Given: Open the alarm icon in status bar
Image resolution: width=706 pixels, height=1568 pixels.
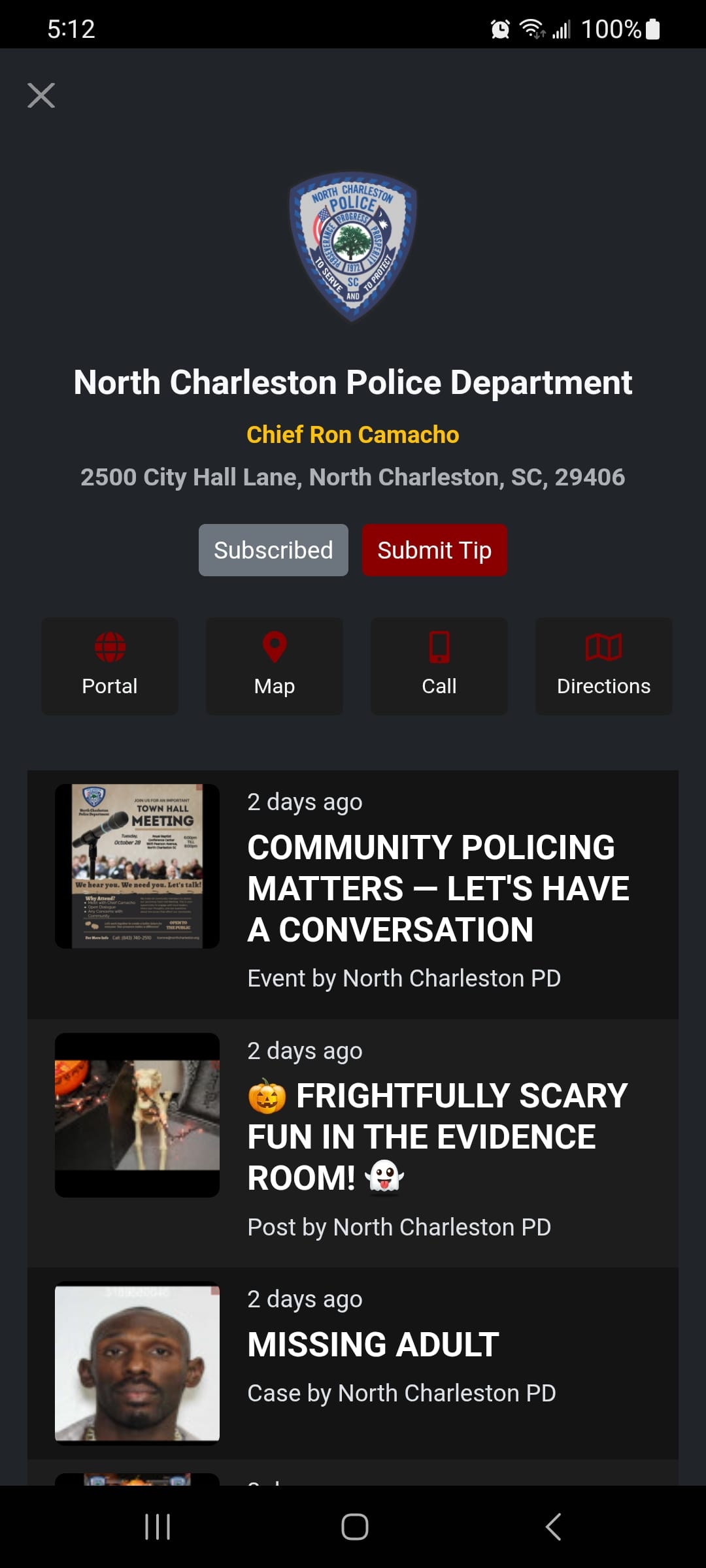Looking at the screenshot, I should (x=499, y=29).
